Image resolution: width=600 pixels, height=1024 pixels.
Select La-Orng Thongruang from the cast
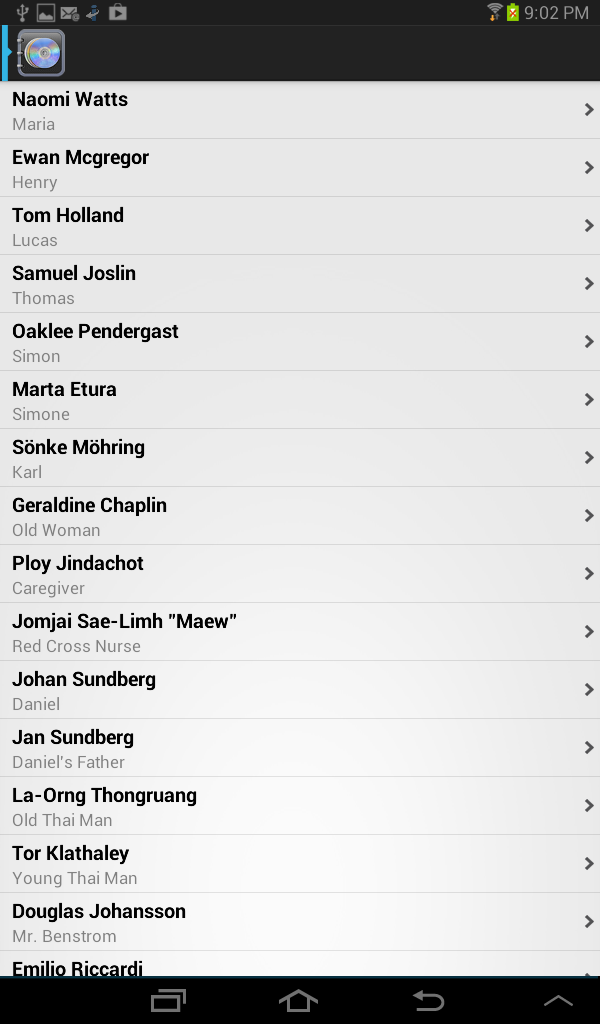pyautogui.click(x=300, y=806)
